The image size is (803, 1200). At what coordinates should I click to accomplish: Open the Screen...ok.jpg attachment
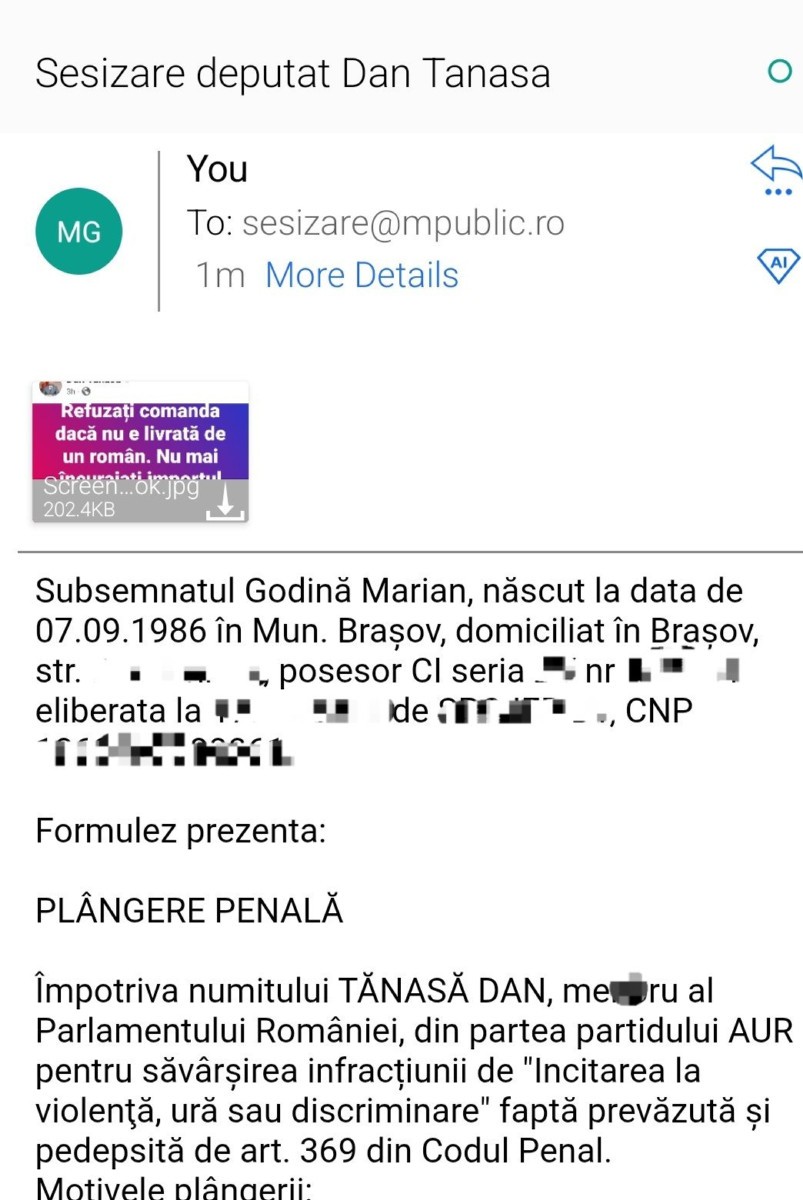tap(139, 440)
